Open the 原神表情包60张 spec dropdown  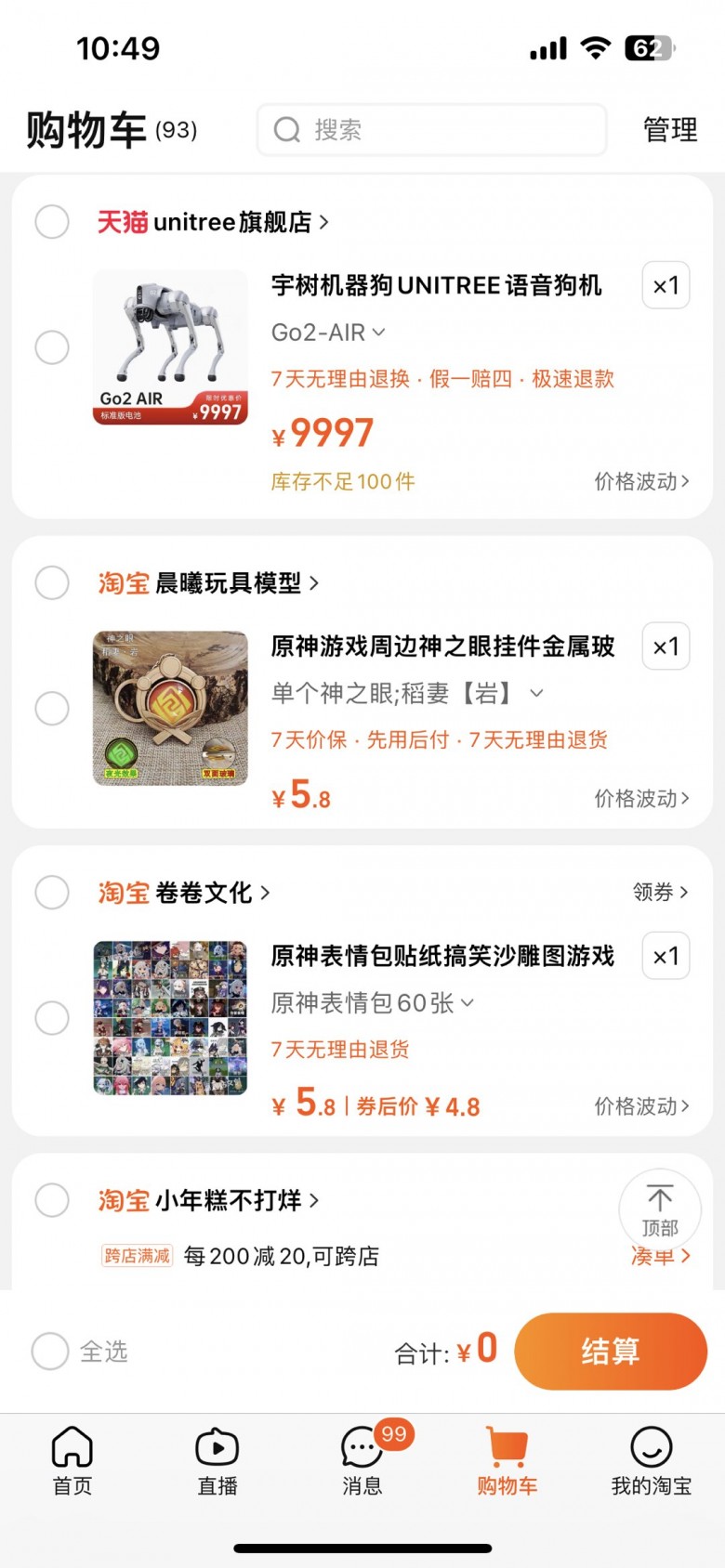coord(373,1003)
